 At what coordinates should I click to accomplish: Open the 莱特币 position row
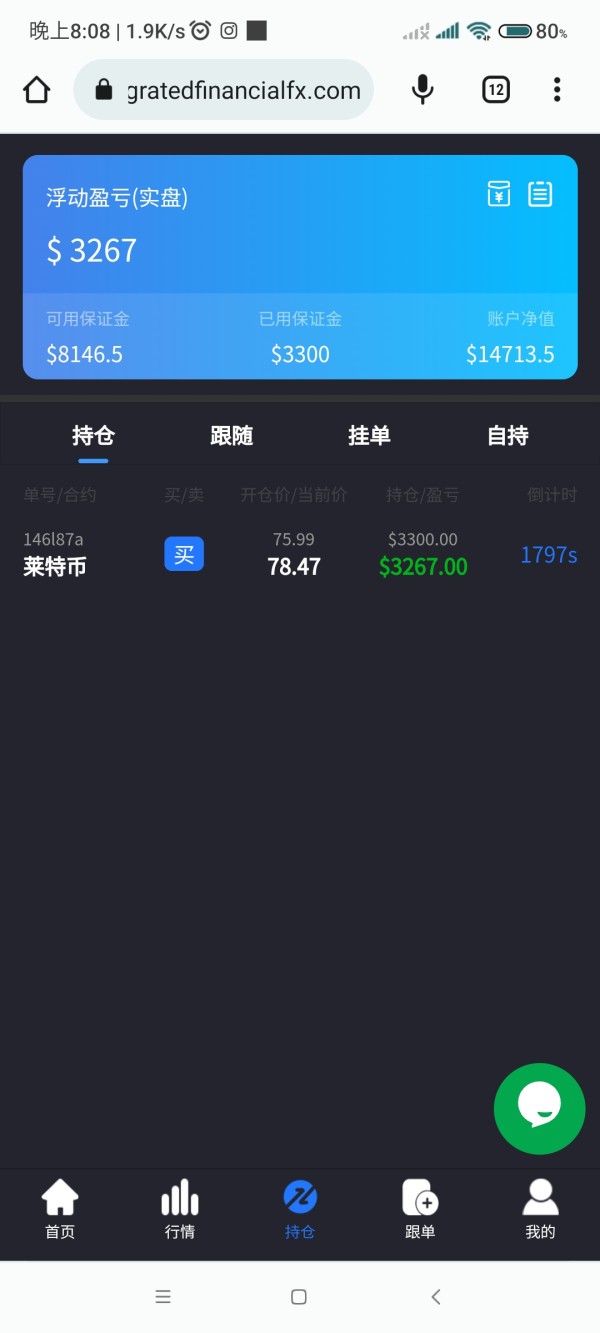pyautogui.click(x=300, y=555)
